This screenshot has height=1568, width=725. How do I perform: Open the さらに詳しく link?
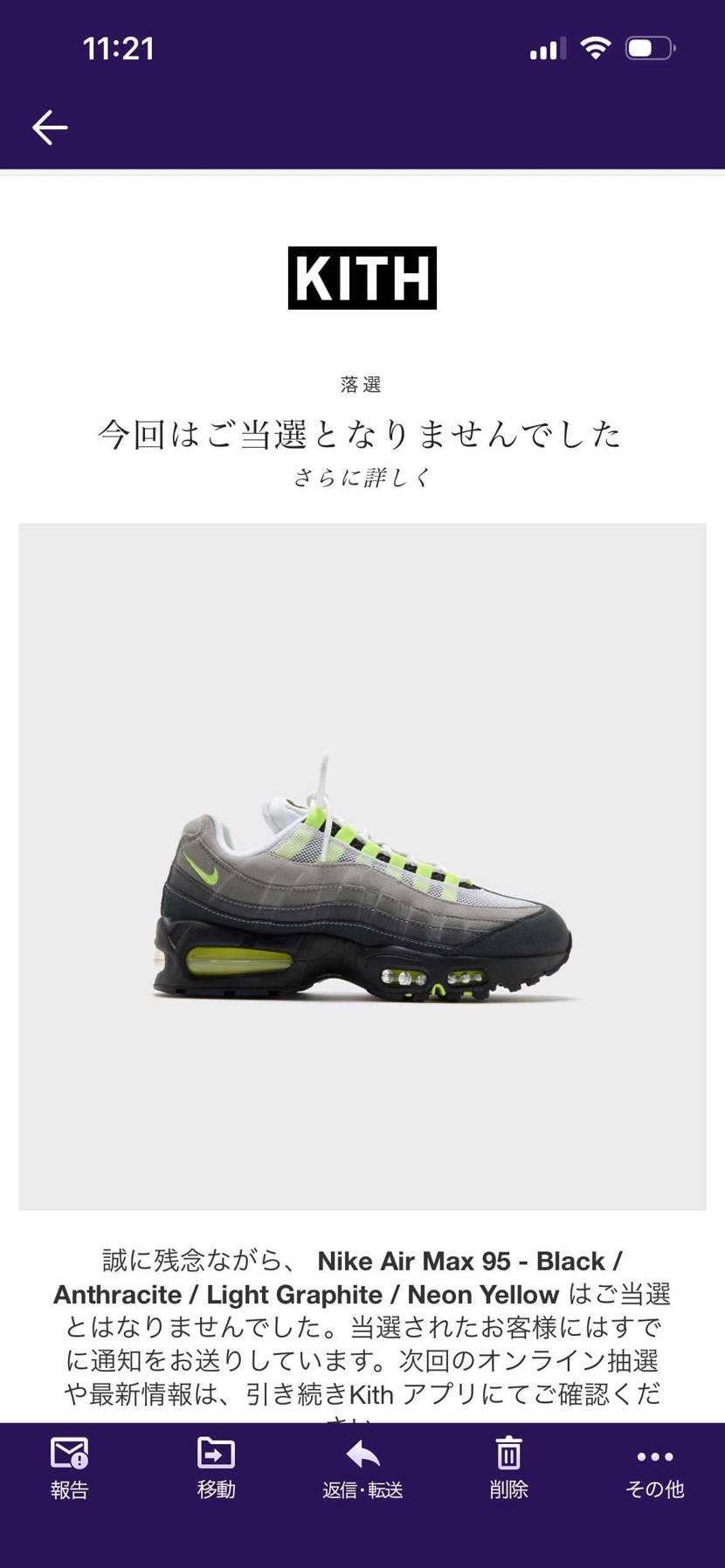[x=362, y=478]
